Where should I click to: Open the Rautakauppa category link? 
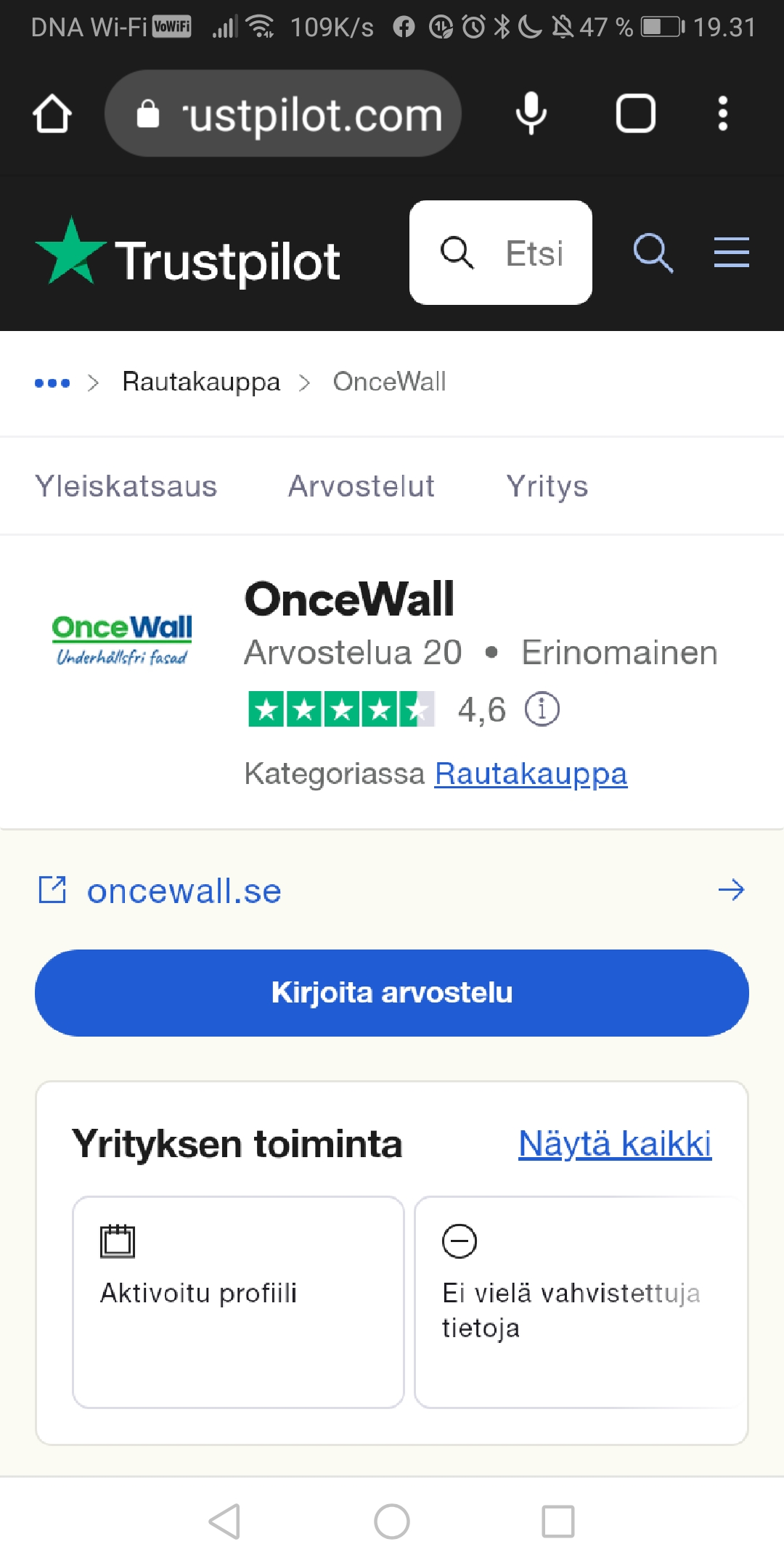[x=531, y=774]
